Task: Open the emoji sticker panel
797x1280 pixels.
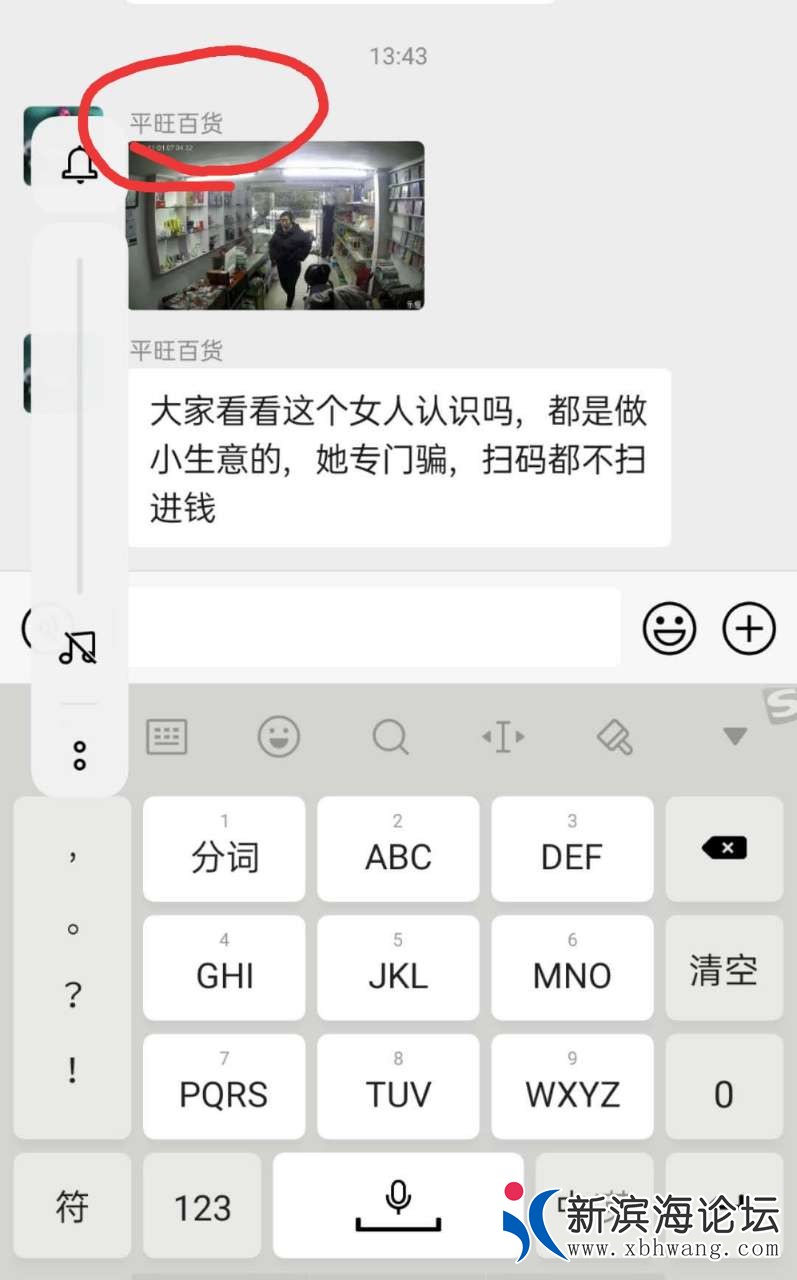Action: [x=669, y=629]
